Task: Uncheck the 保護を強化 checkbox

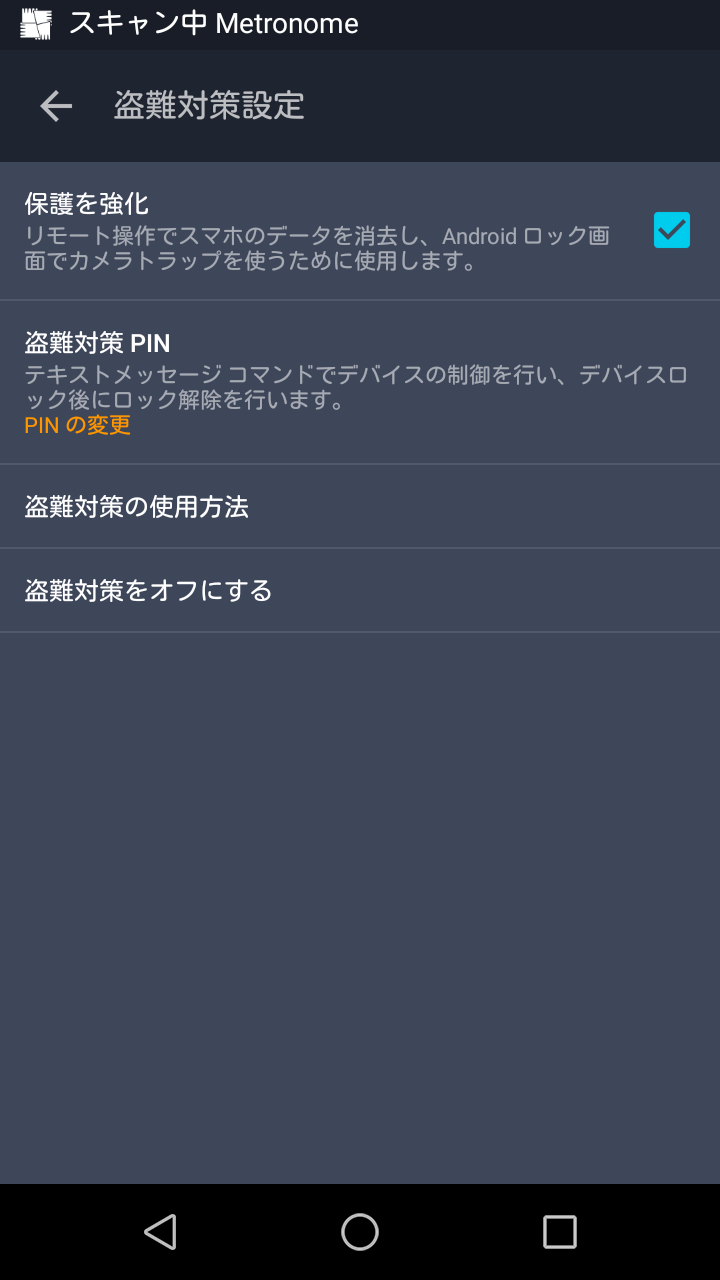Action: (672, 230)
